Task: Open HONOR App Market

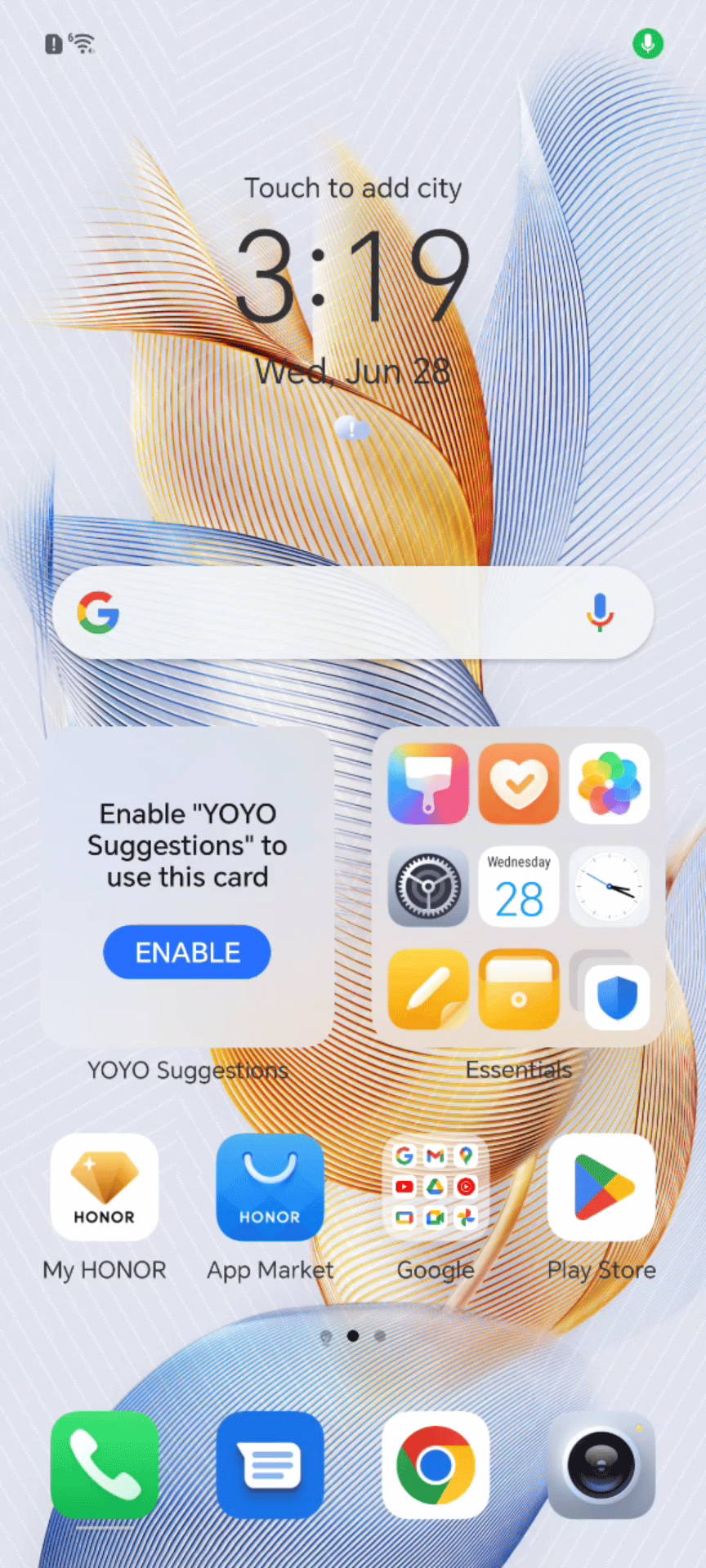Action: (x=270, y=1187)
